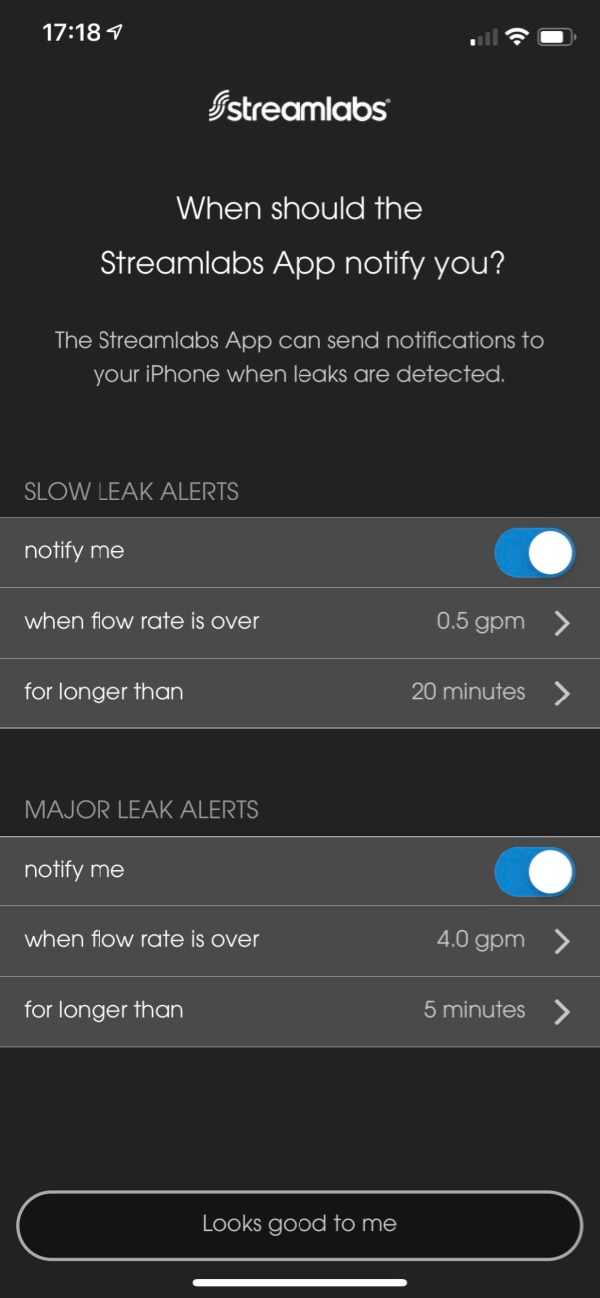Turn off slow leak alert notifications
600x1298 pixels.
click(534, 553)
